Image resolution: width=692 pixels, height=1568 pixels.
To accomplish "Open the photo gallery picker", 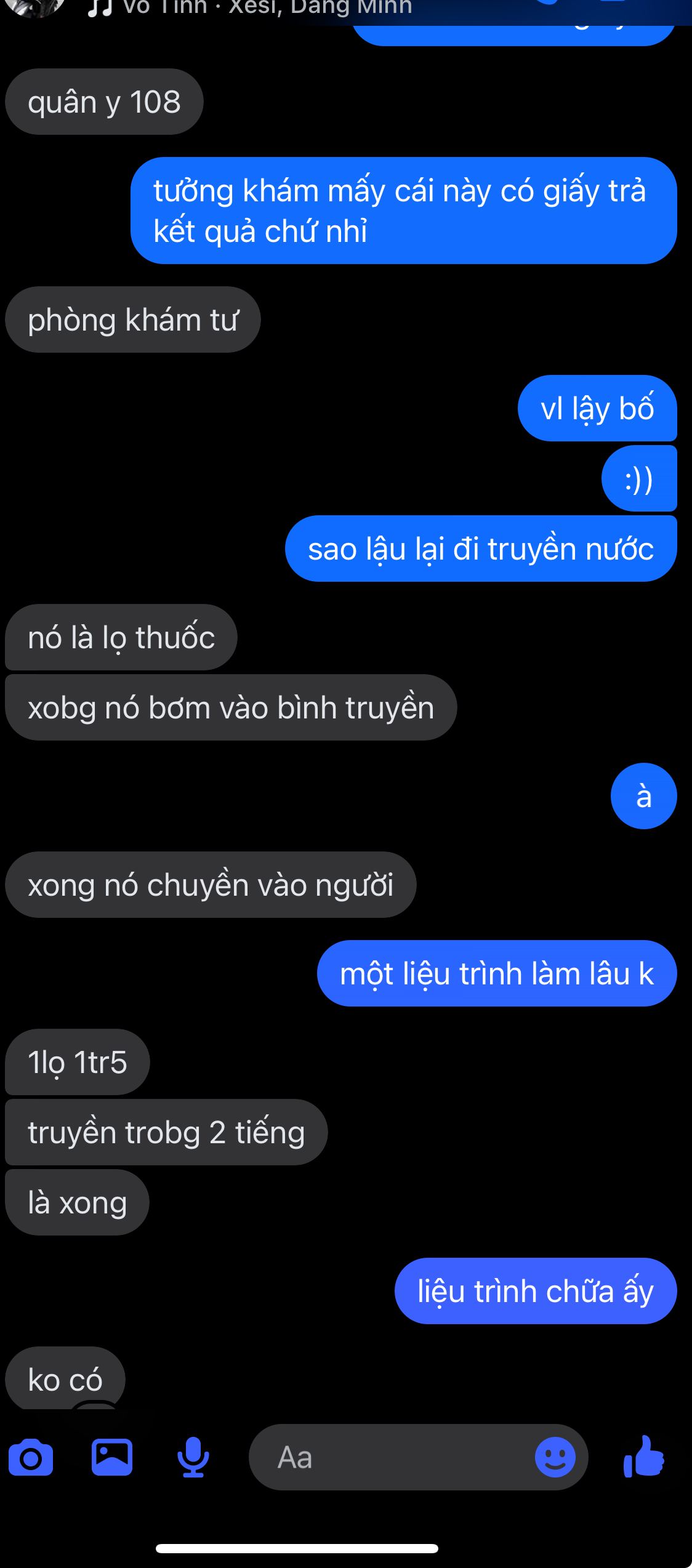I will pyautogui.click(x=112, y=1457).
